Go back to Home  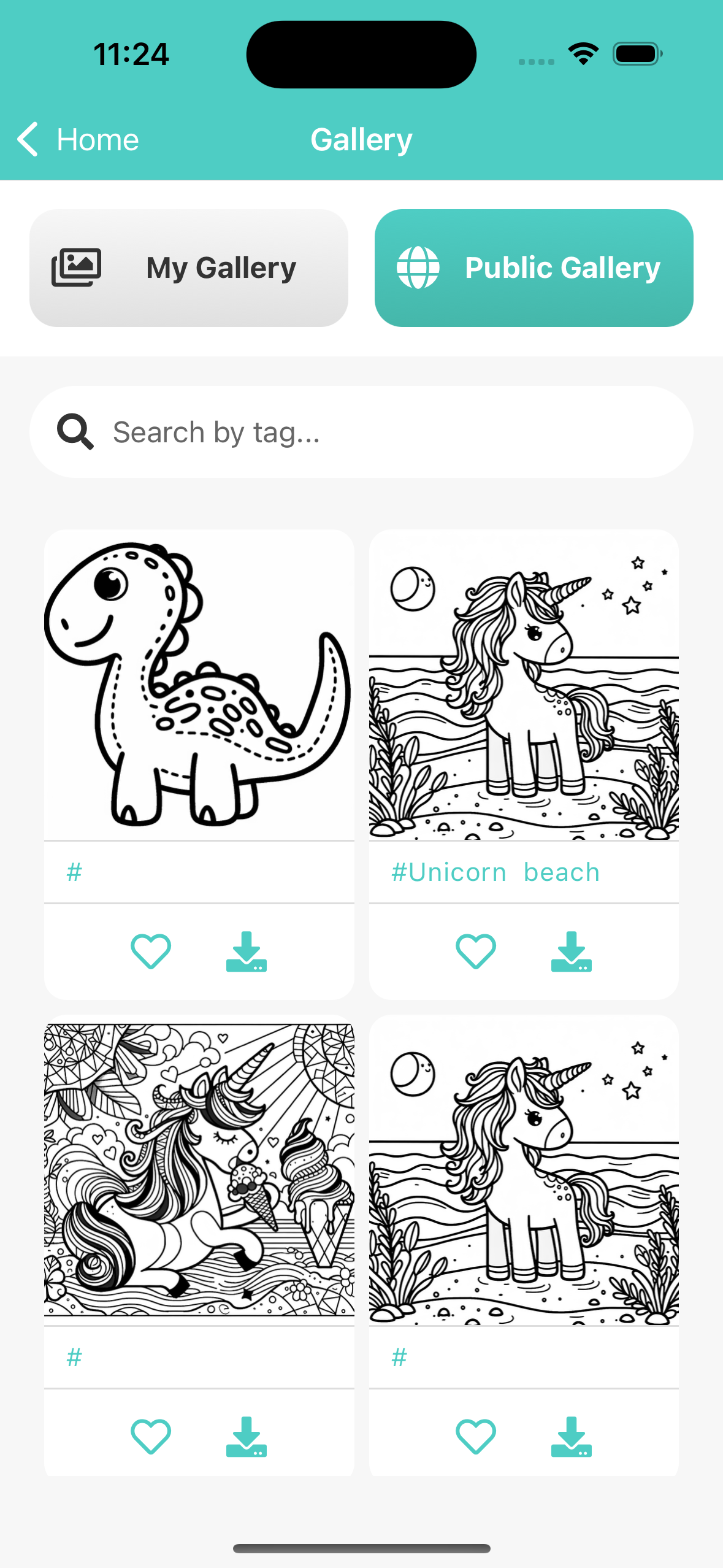[78, 140]
